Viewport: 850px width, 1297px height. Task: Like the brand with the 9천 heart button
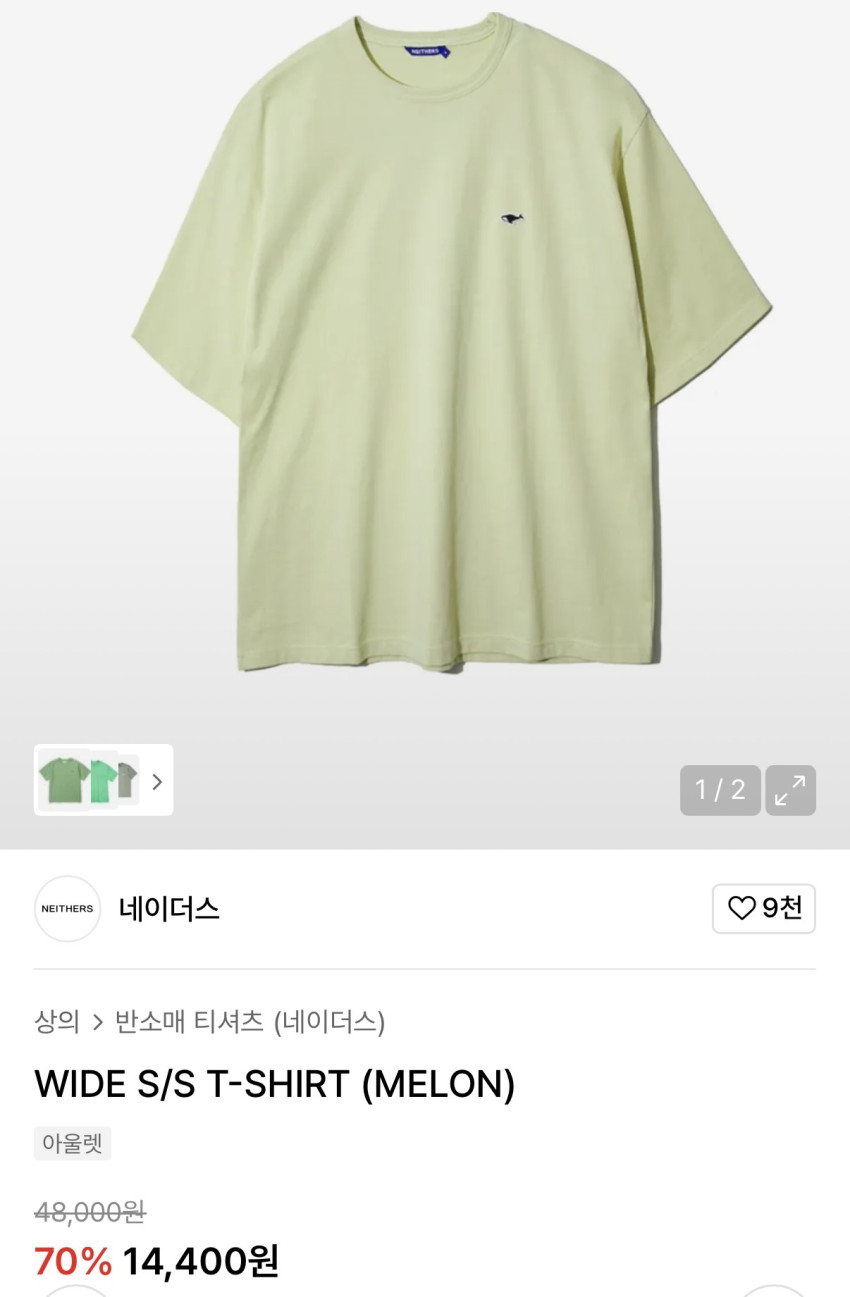coord(763,908)
